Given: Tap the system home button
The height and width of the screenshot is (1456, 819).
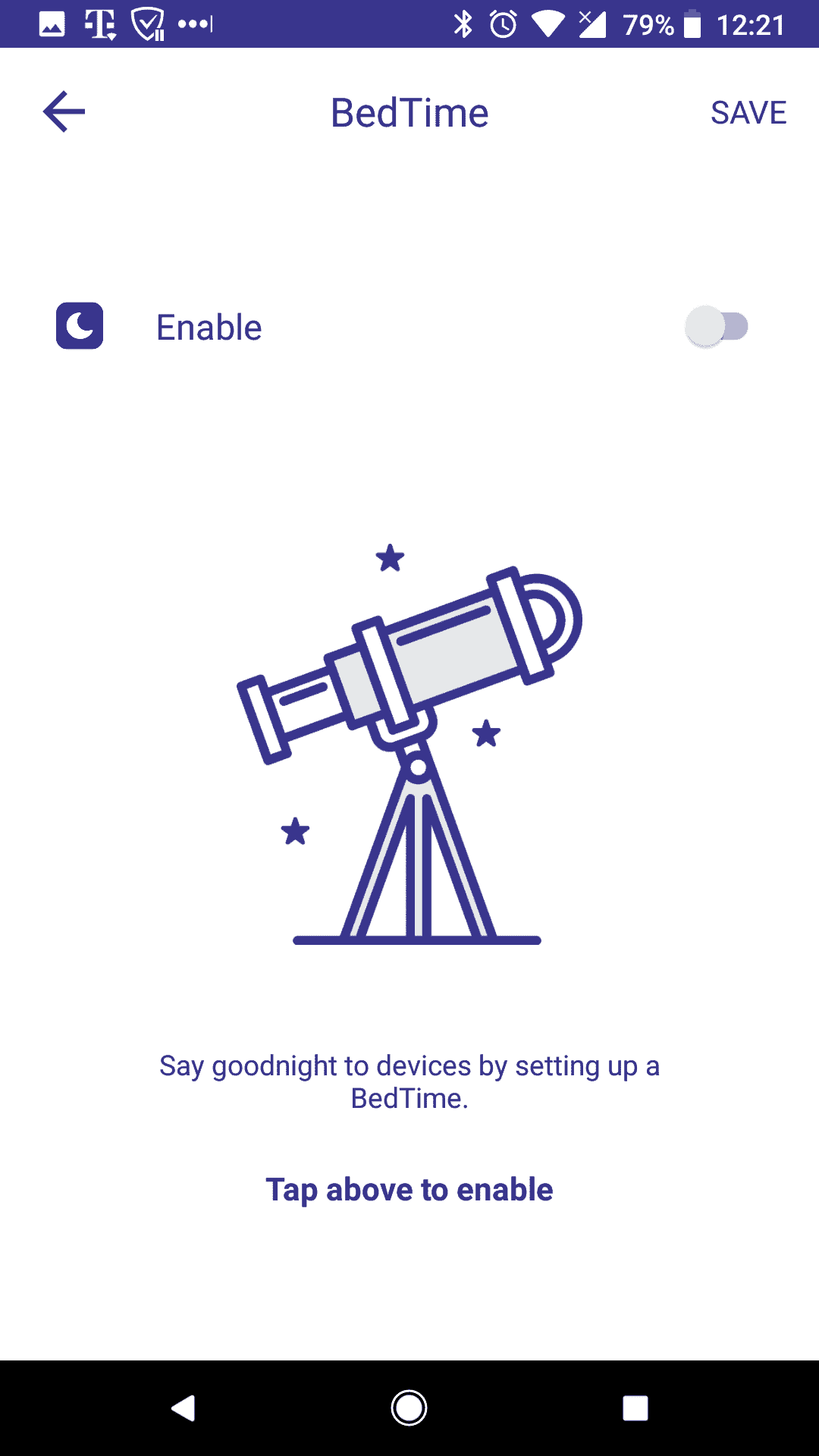Looking at the screenshot, I should (x=409, y=1408).
